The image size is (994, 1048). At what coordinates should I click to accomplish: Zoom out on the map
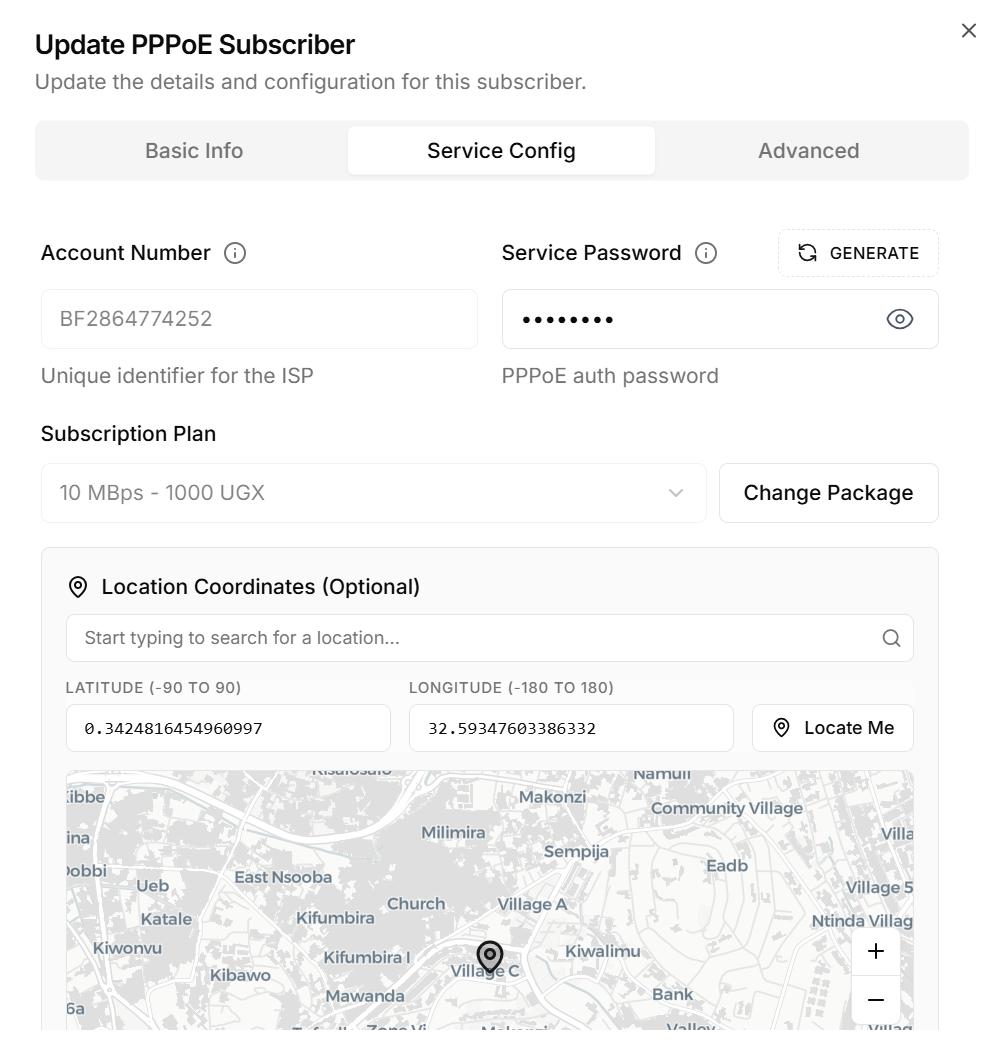(x=876, y=1000)
